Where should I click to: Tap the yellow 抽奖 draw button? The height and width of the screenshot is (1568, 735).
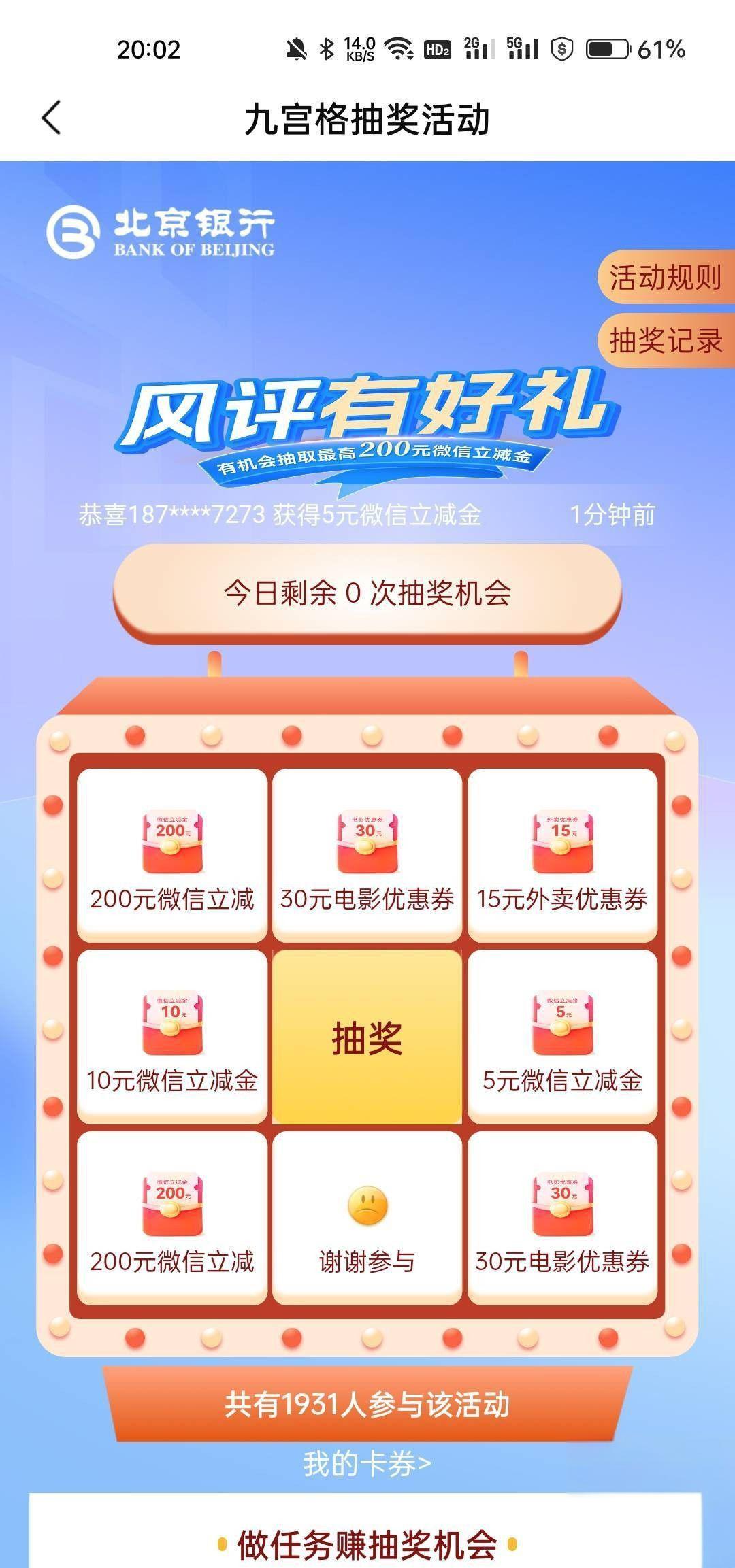click(x=367, y=1039)
